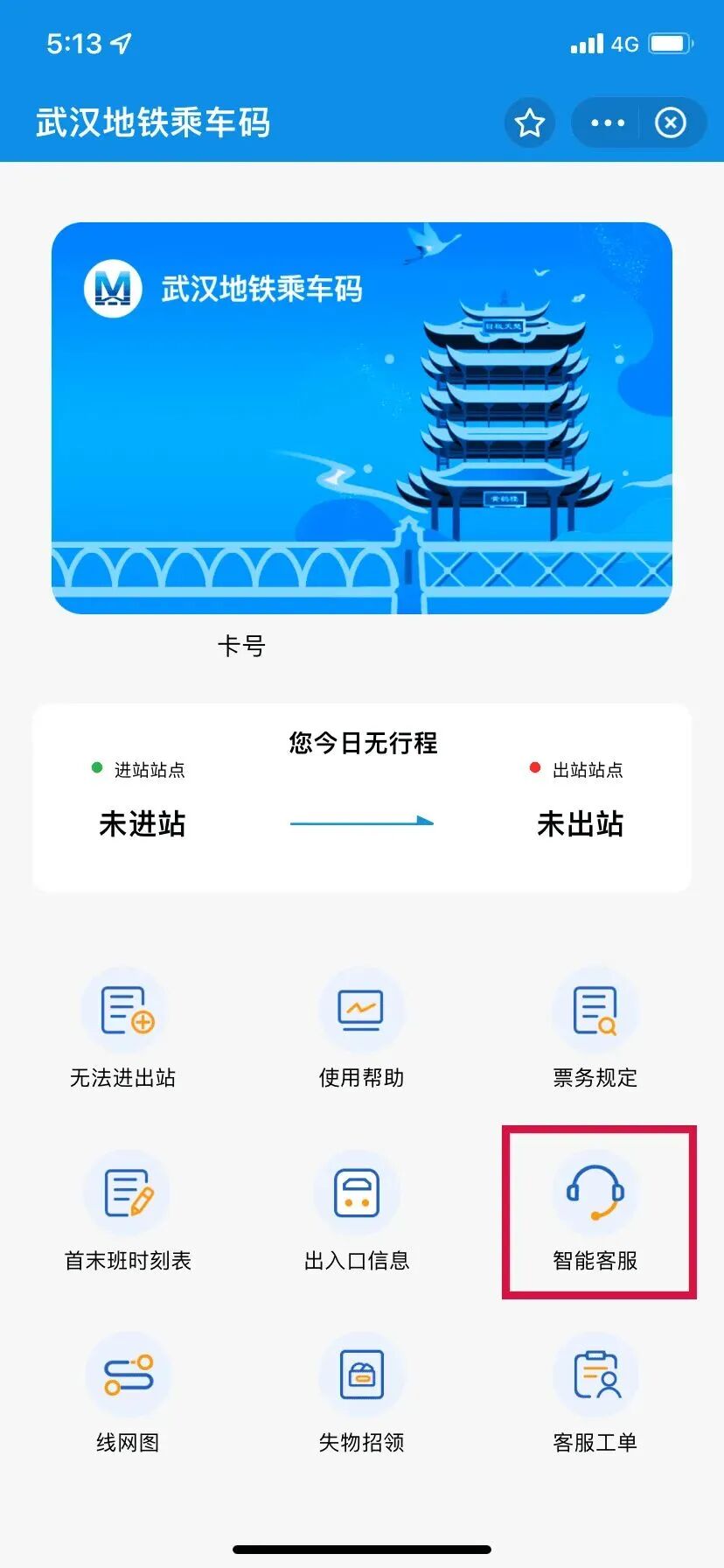Open 客服工单 service tickets
The height and width of the screenshot is (1568, 724).
(595, 1393)
